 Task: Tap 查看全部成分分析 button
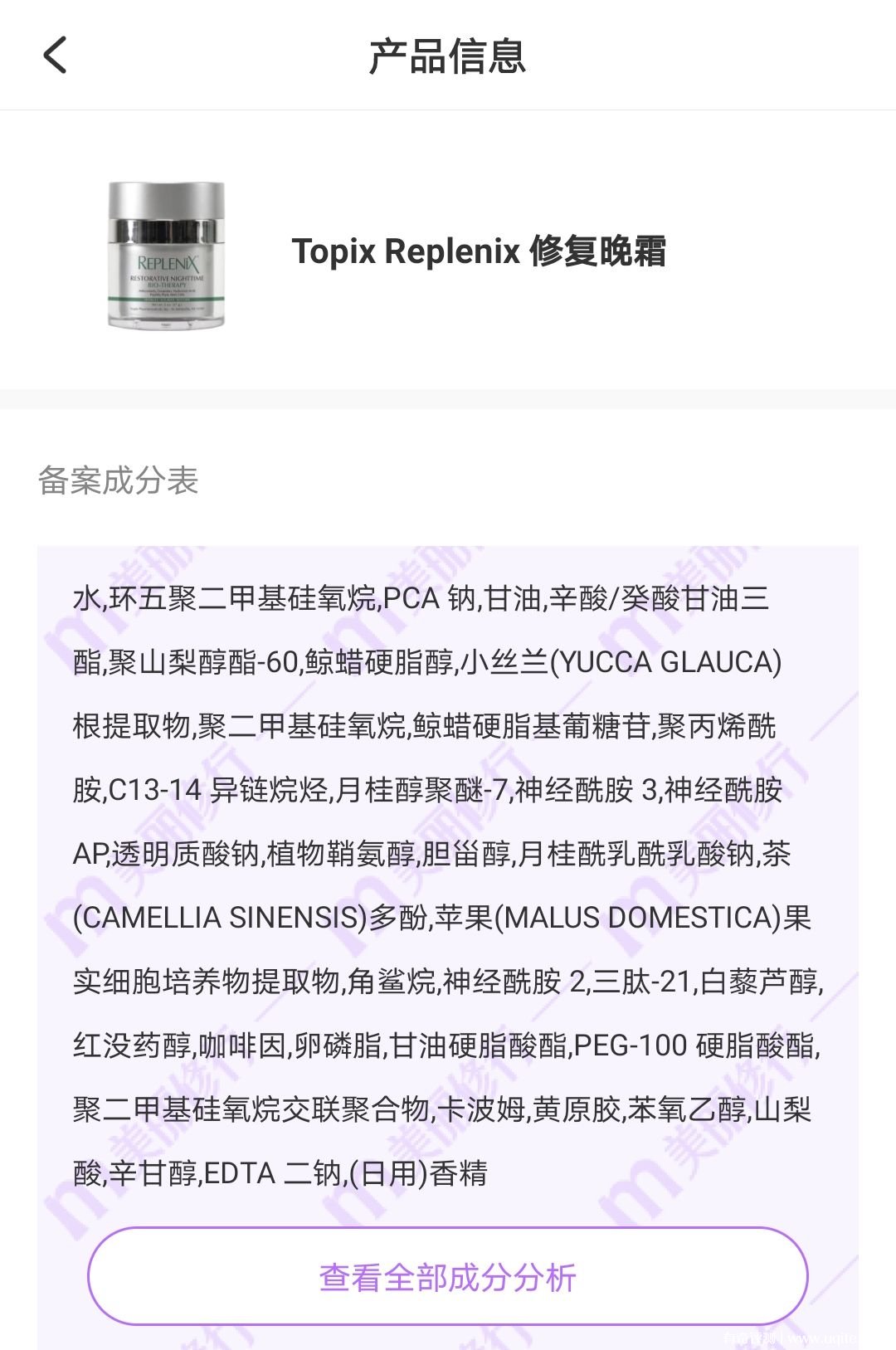(x=447, y=1277)
